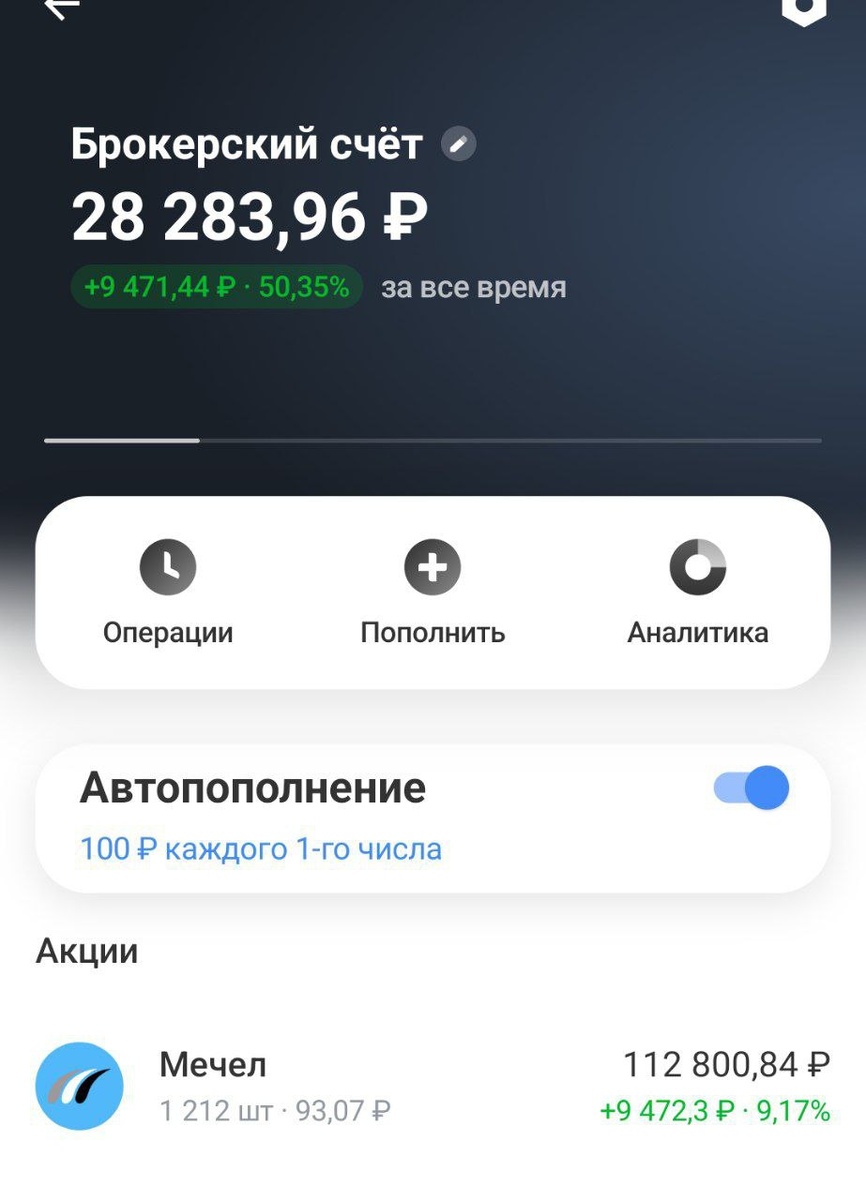Open Операции via the clock icon
The image size is (866, 1200).
click(x=167, y=567)
